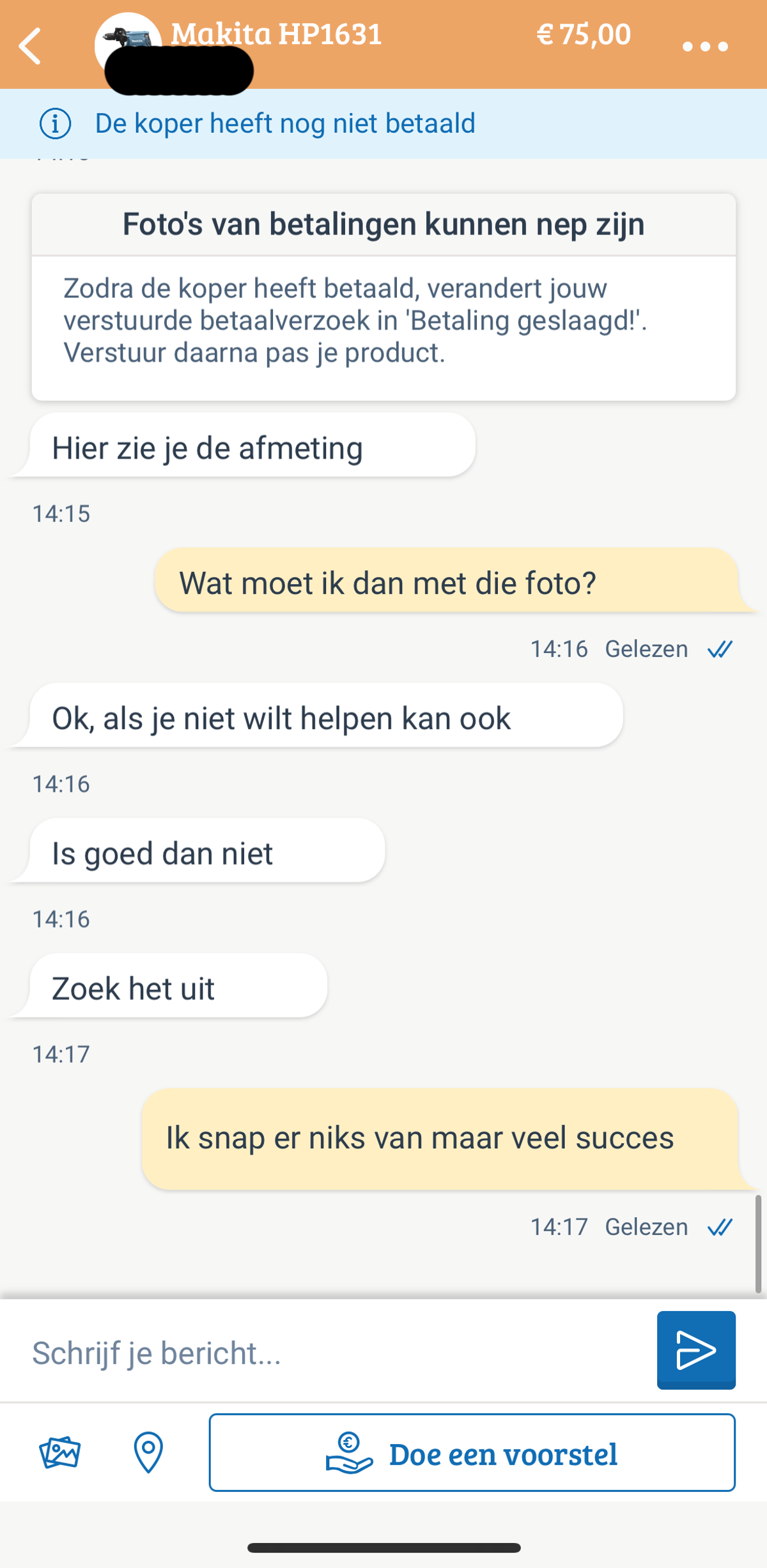
Task: Open the Makita HP1631 listing header
Action: click(x=276, y=35)
